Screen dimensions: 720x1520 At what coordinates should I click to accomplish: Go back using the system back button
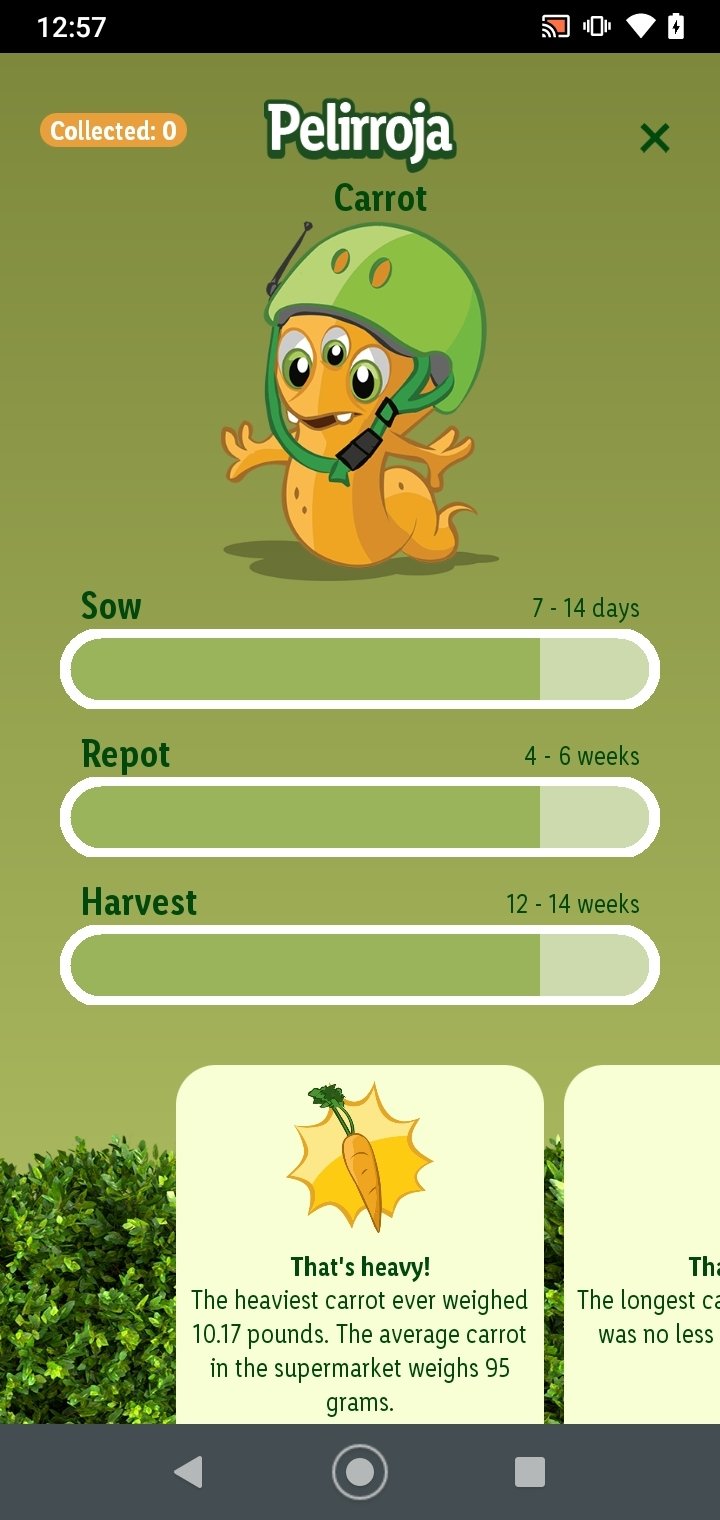[x=188, y=1472]
